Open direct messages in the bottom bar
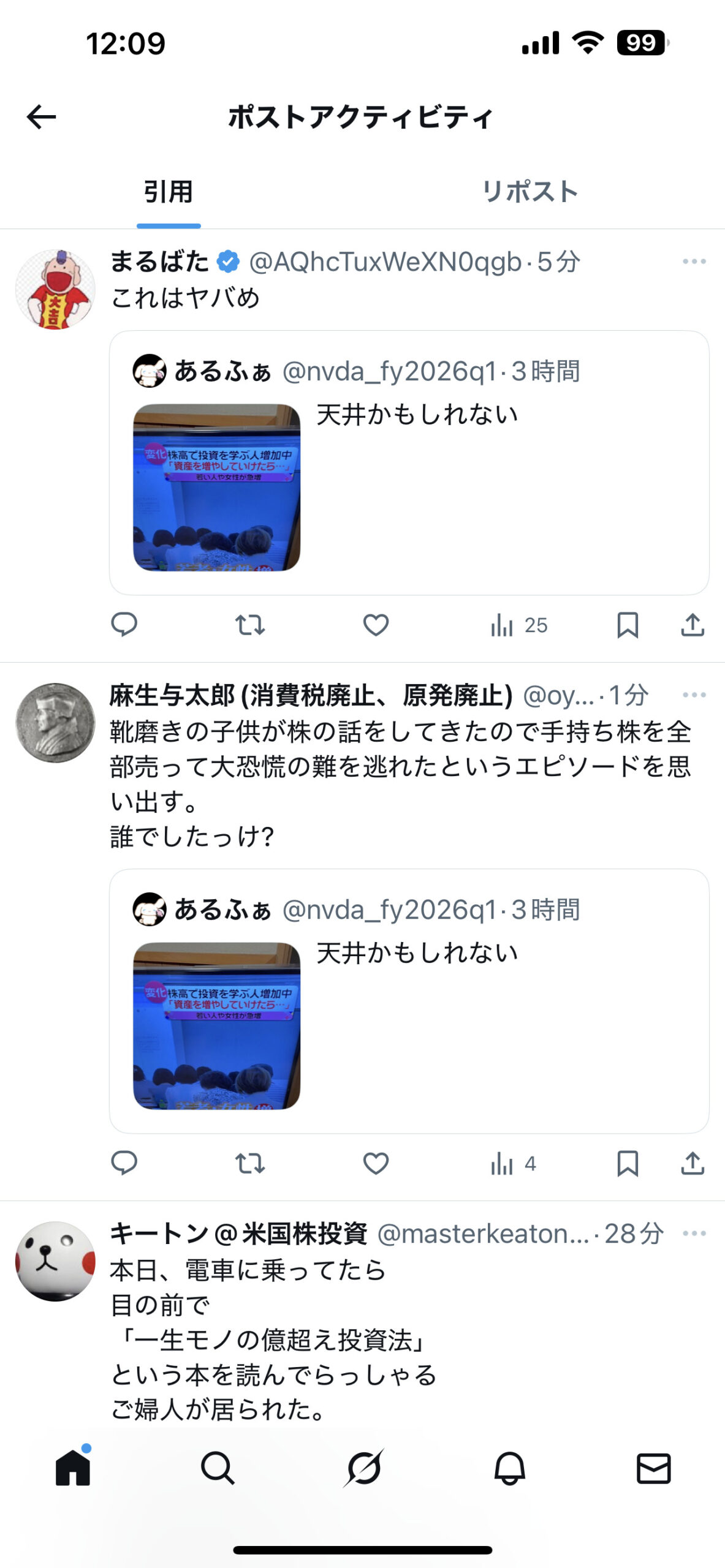 [x=654, y=1468]
